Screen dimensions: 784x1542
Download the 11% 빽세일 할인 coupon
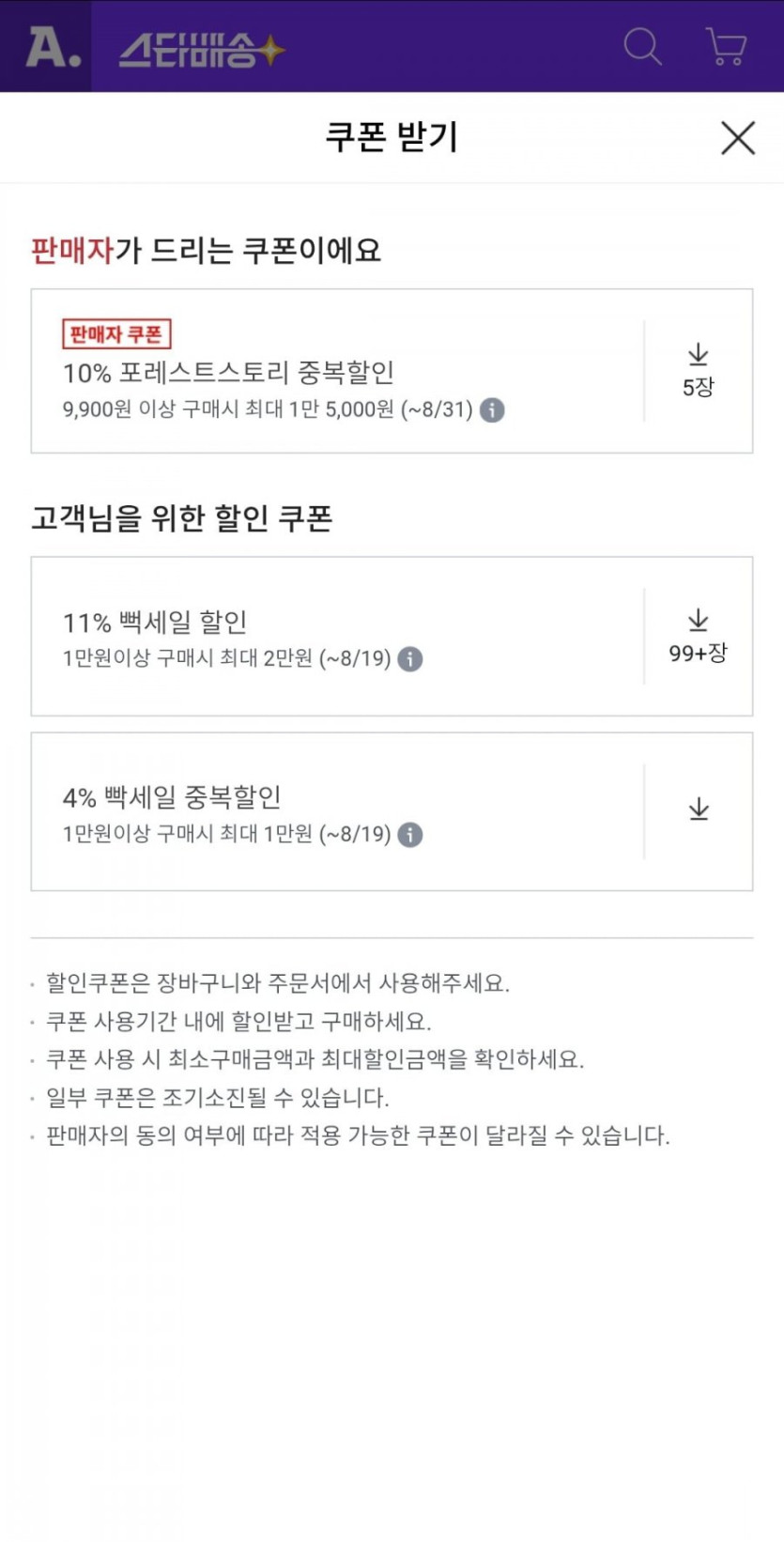(699, 636)
